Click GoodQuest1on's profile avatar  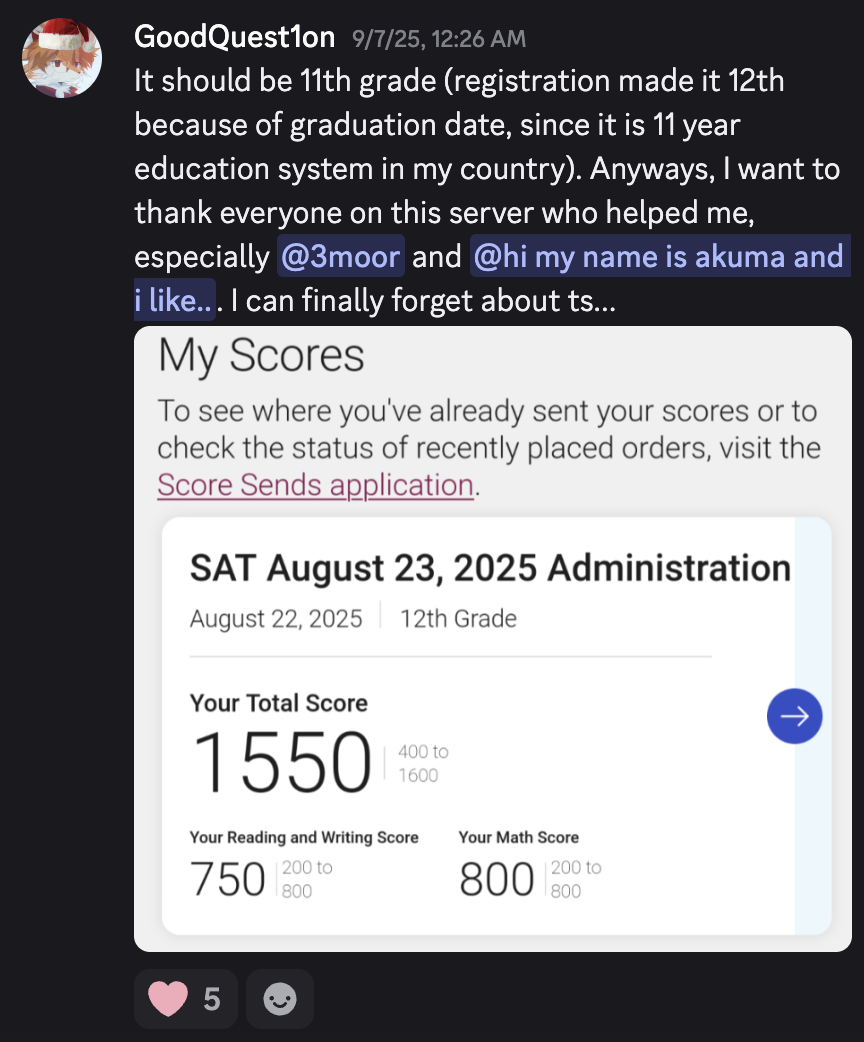[x=61, y=58]
